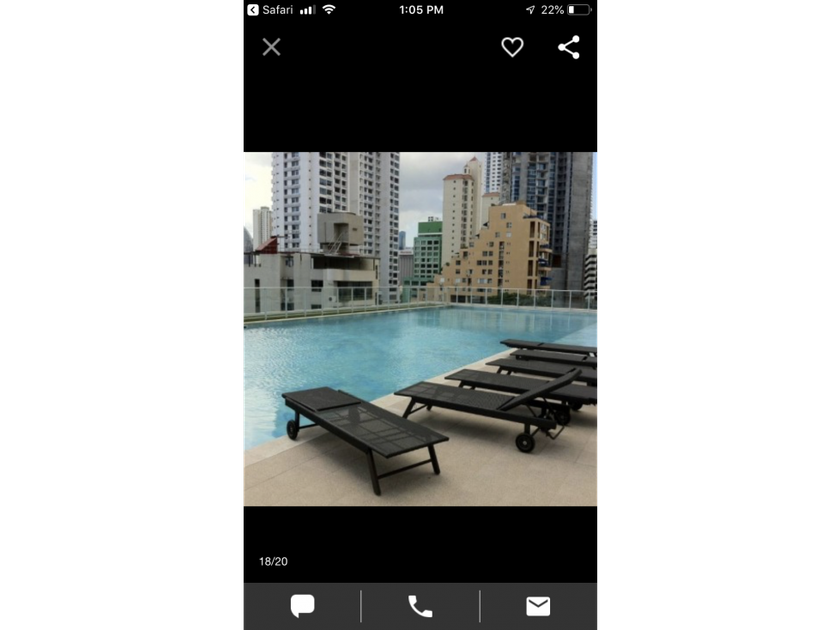Screen dimensions: 840x630
Task: Send a chat message to the lister
Action: 303,606
